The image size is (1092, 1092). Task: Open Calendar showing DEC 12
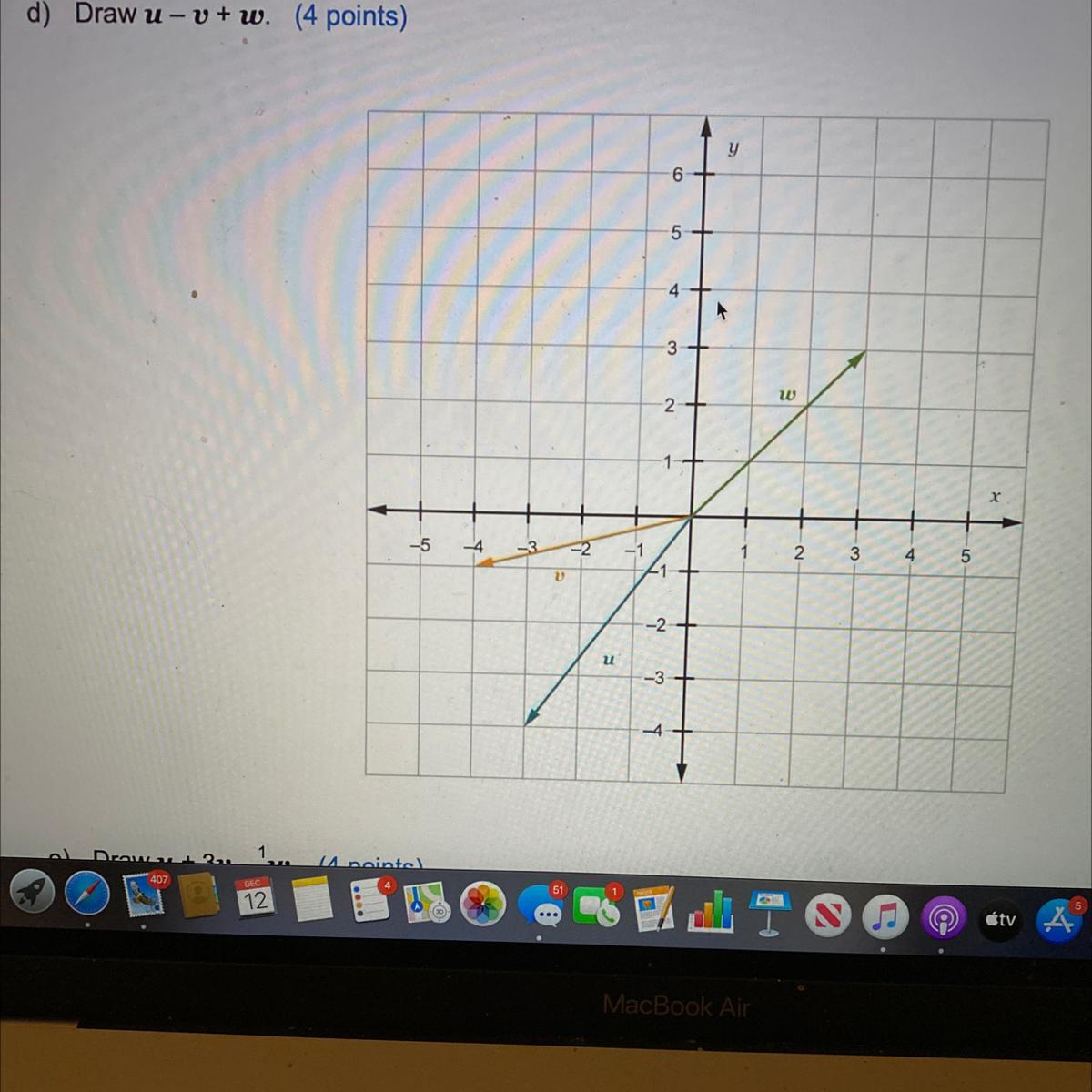254,899
